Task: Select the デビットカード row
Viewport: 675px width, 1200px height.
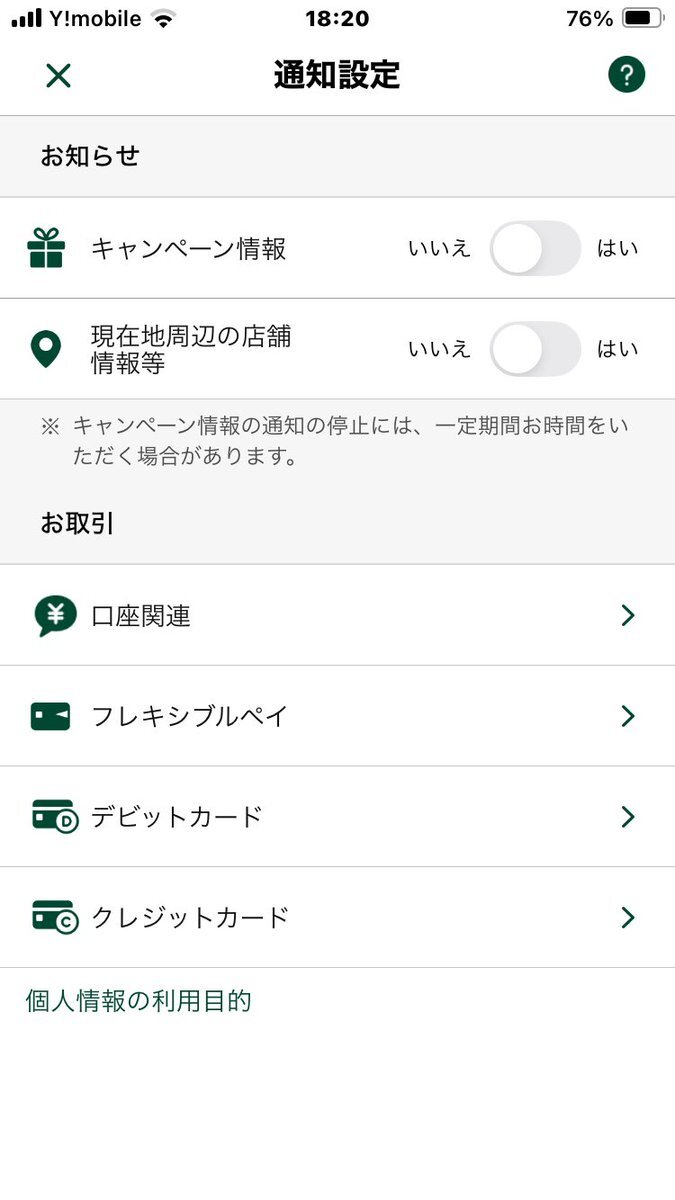Action: 337,817
